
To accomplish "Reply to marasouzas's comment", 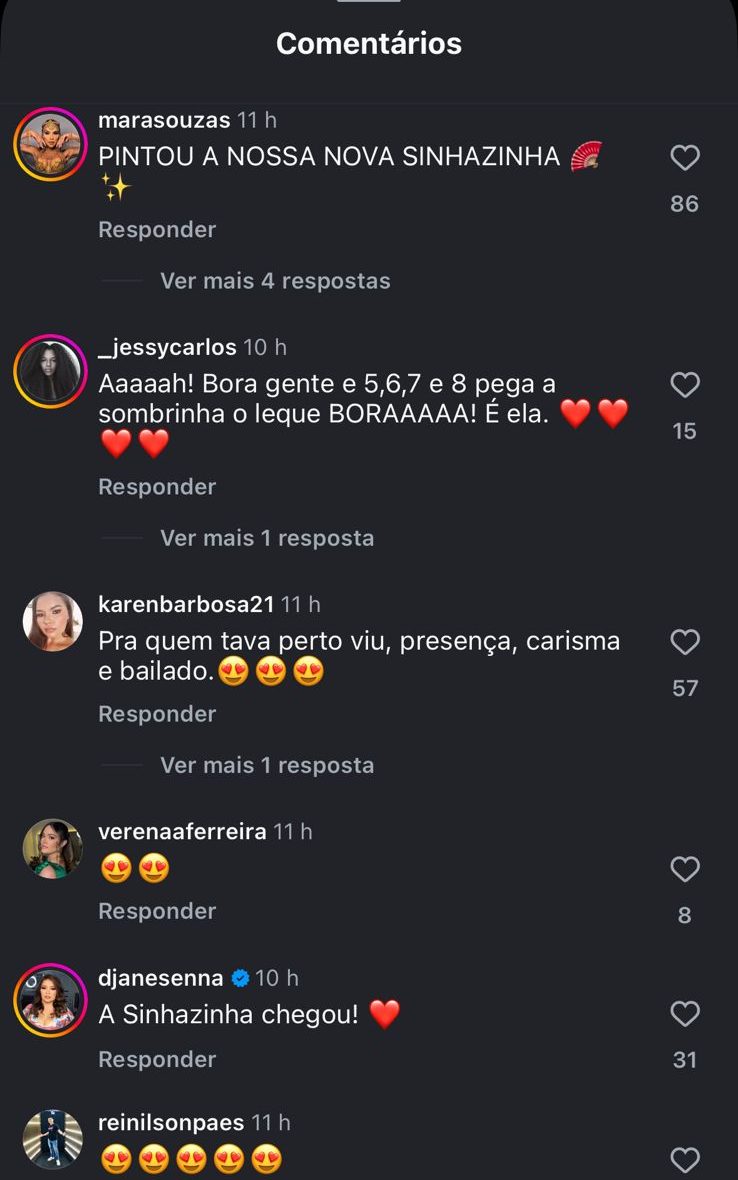I will [157, 230].
